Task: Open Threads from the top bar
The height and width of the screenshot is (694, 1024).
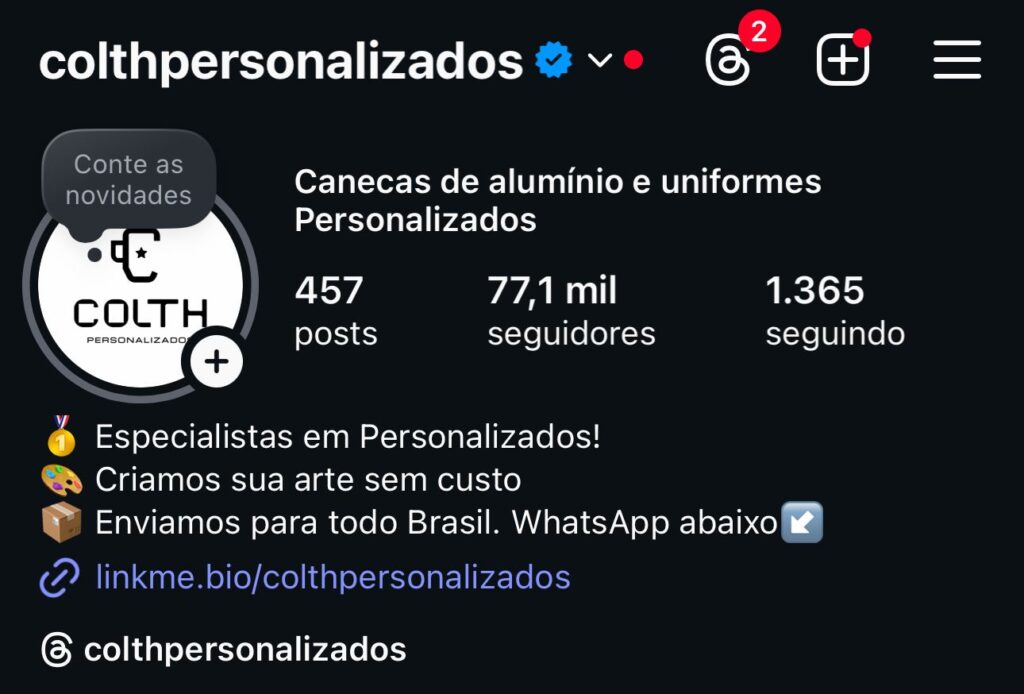Action: [x=728, y=61]
